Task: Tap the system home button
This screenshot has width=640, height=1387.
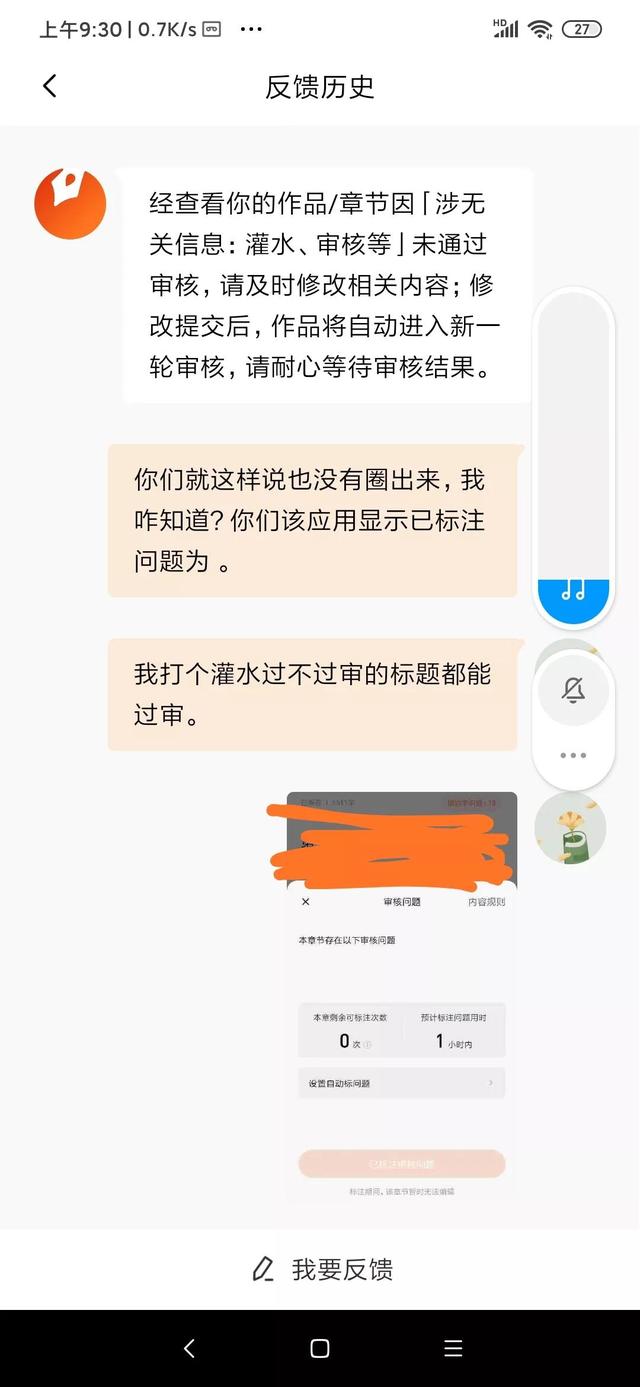Action: [x=320, y=1349]
